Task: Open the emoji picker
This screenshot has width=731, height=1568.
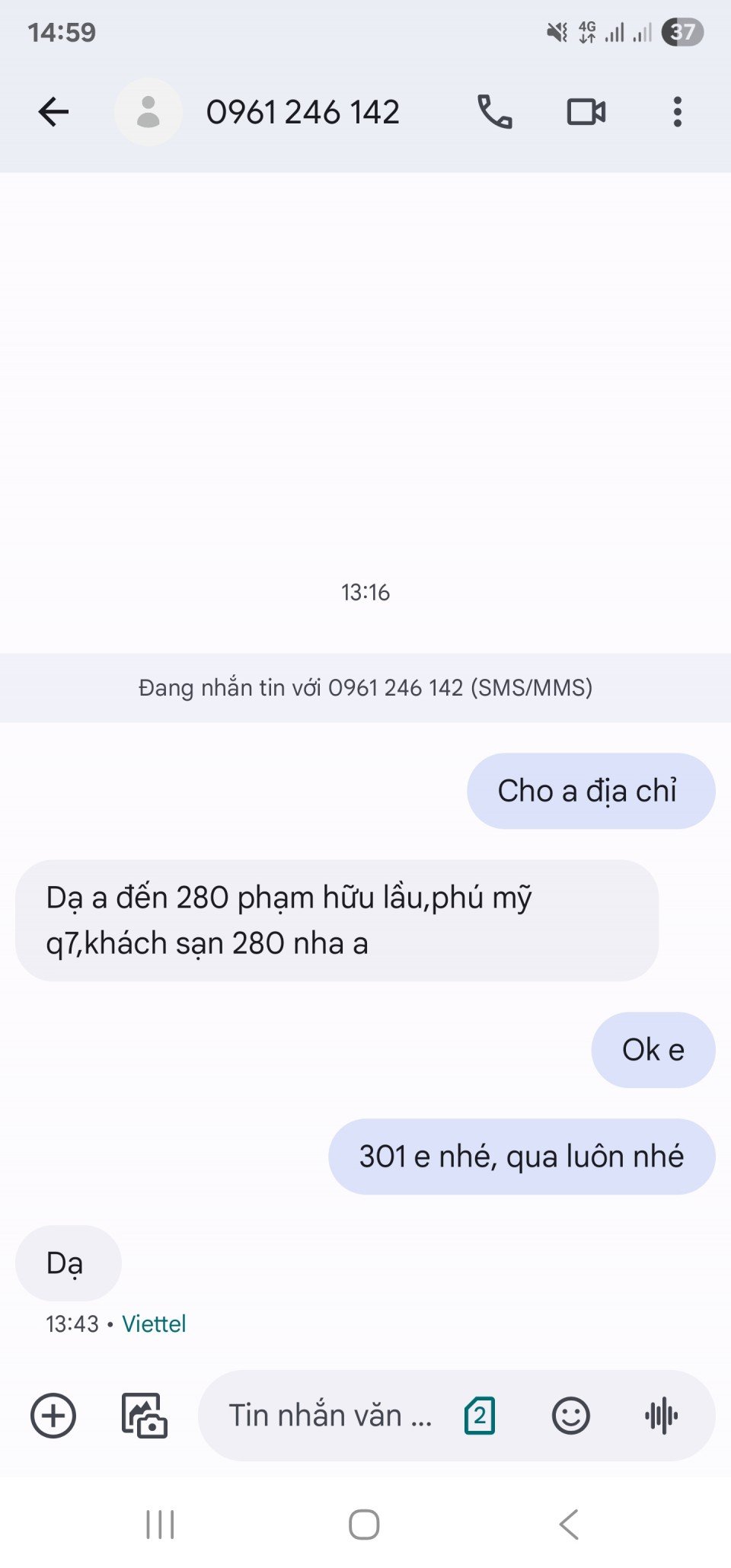Action: click(x=570, y=1416)
